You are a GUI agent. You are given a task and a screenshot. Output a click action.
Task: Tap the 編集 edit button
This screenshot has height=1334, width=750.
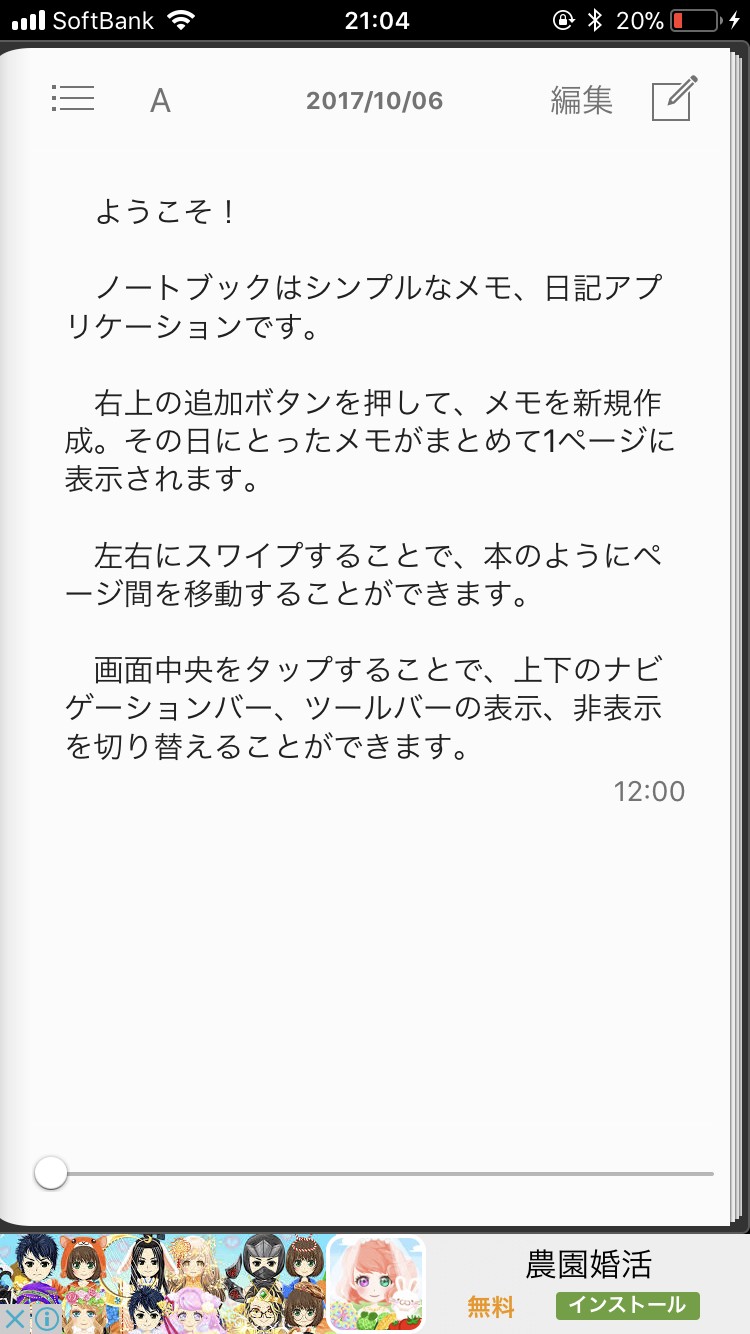click(581, 100)
